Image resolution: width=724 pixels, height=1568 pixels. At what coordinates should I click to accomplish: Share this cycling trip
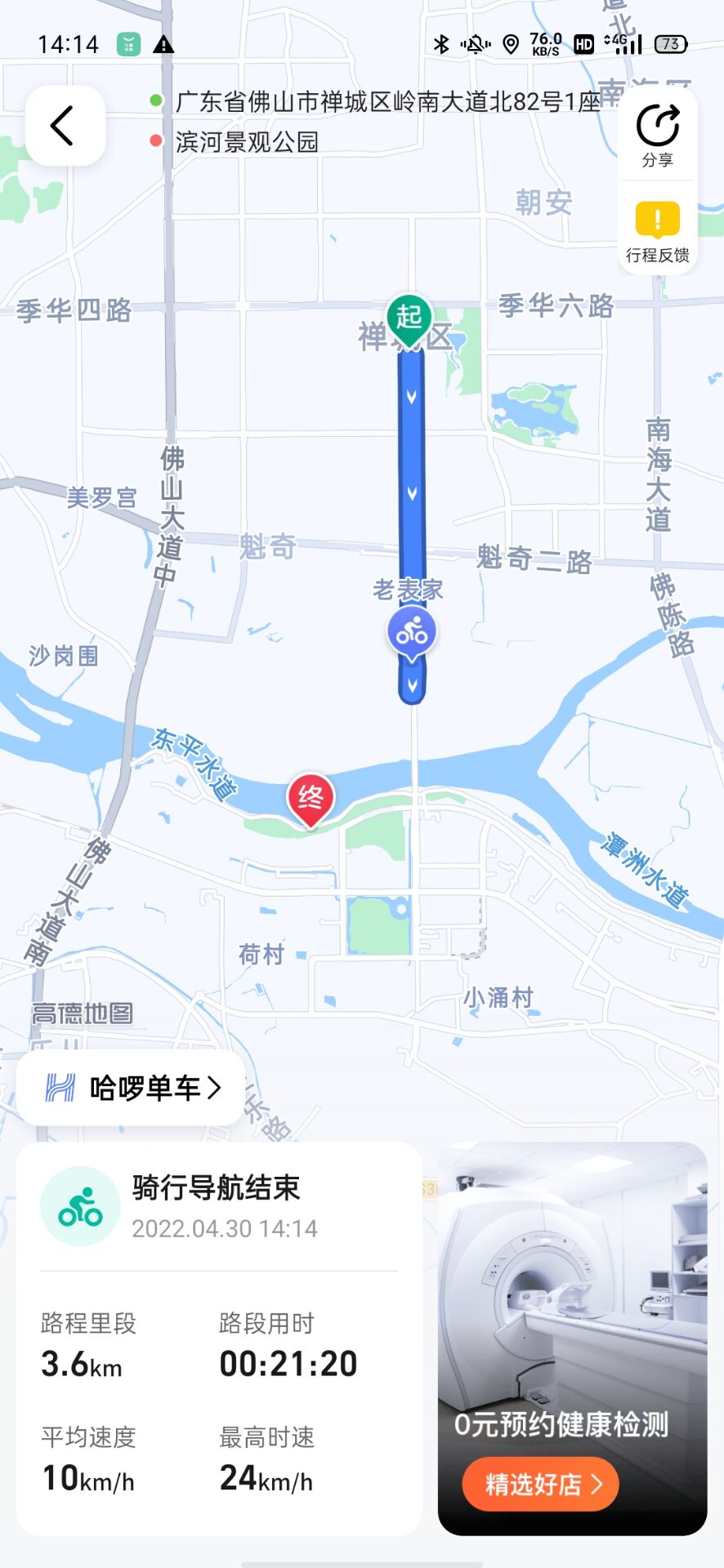(x=657, y=135)
